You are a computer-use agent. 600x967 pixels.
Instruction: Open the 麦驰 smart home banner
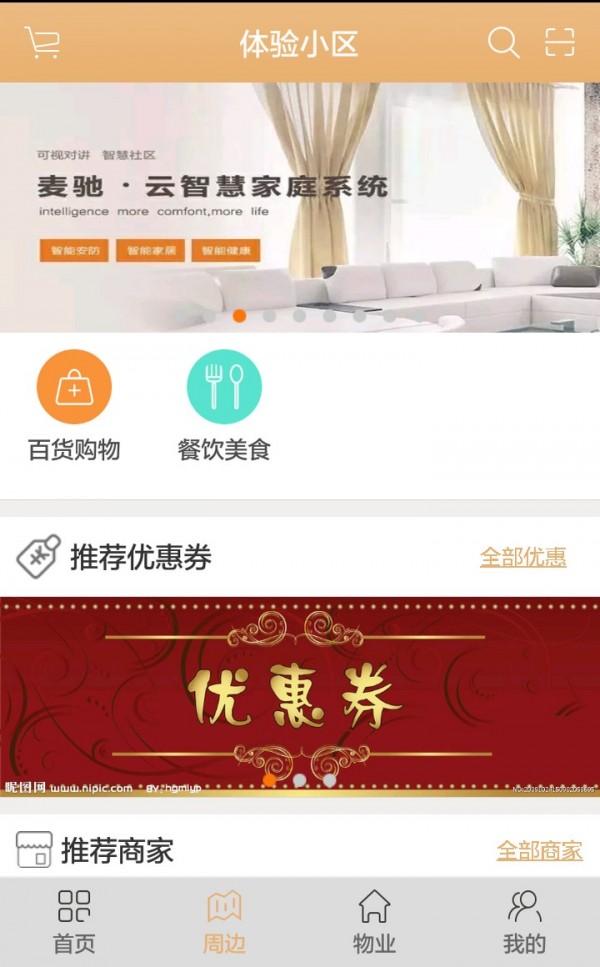[x=300, y=207]
